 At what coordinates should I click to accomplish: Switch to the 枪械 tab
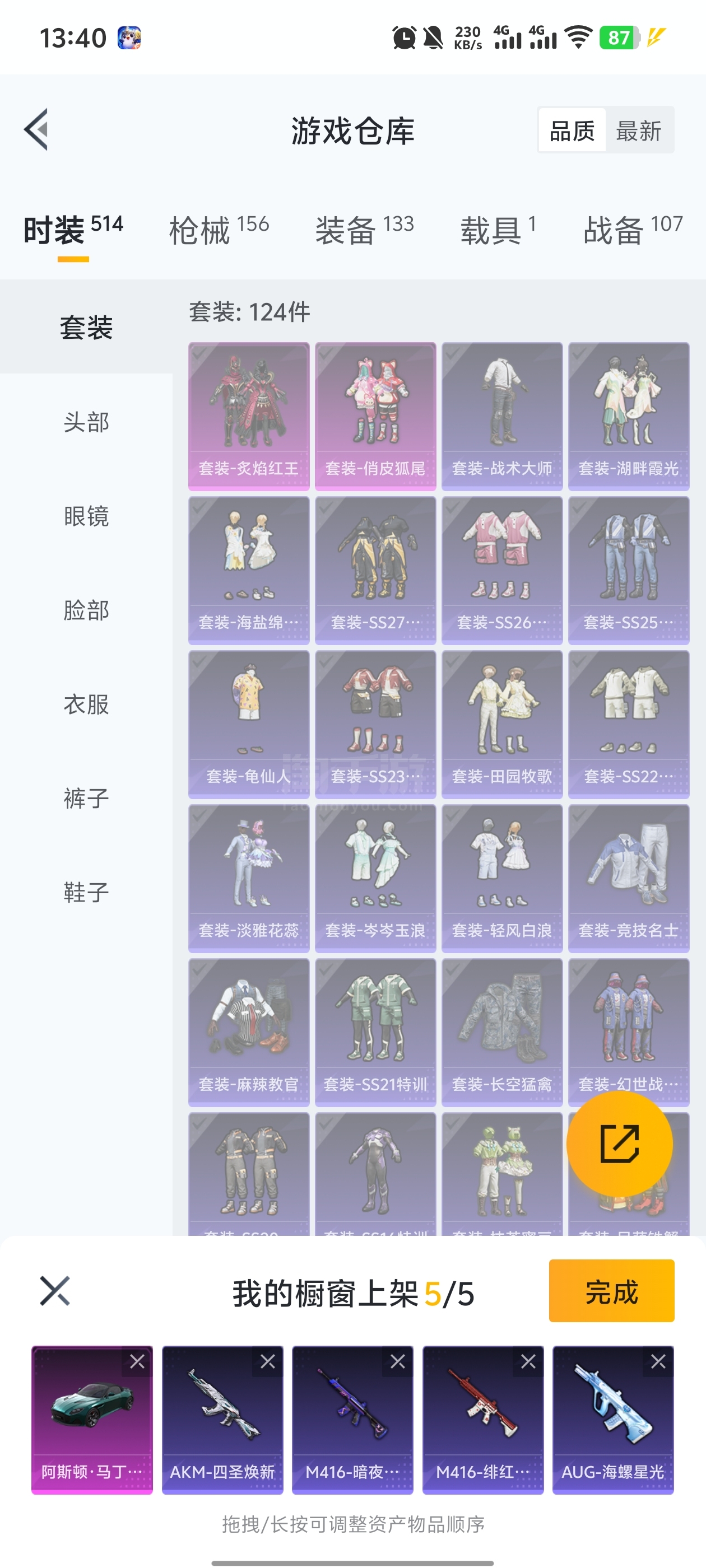(219, 230)
